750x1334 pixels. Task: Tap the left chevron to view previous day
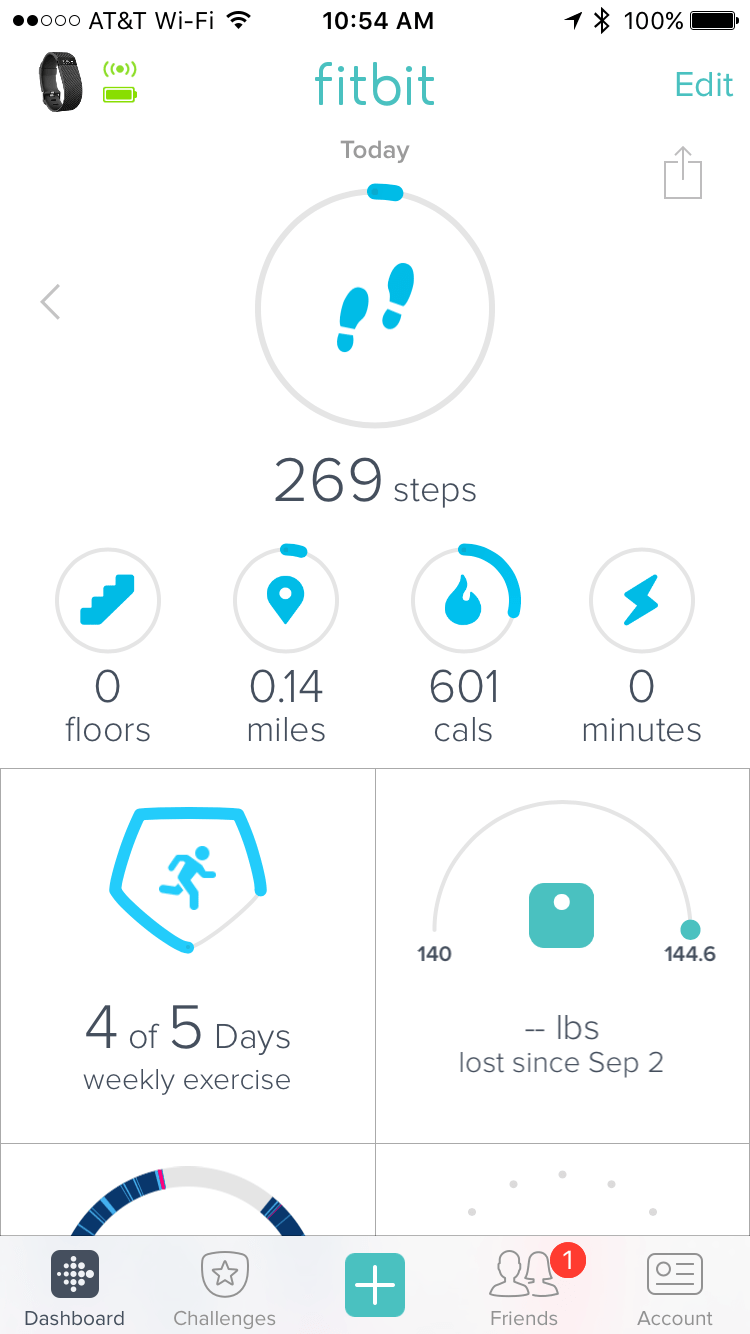click(x=50, y=301)
